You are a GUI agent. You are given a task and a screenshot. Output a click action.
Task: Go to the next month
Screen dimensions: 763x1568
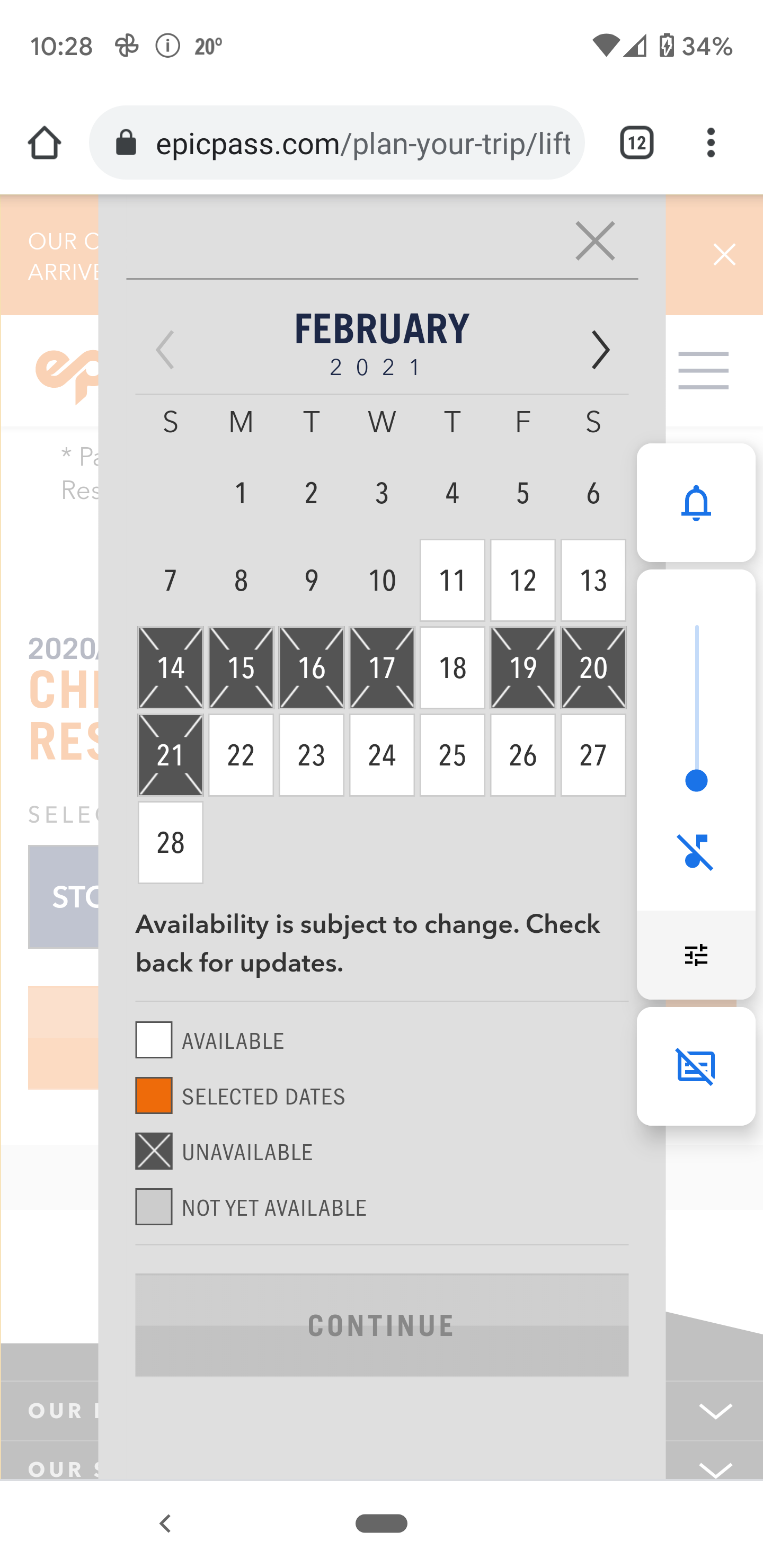[x=600, y=350]
